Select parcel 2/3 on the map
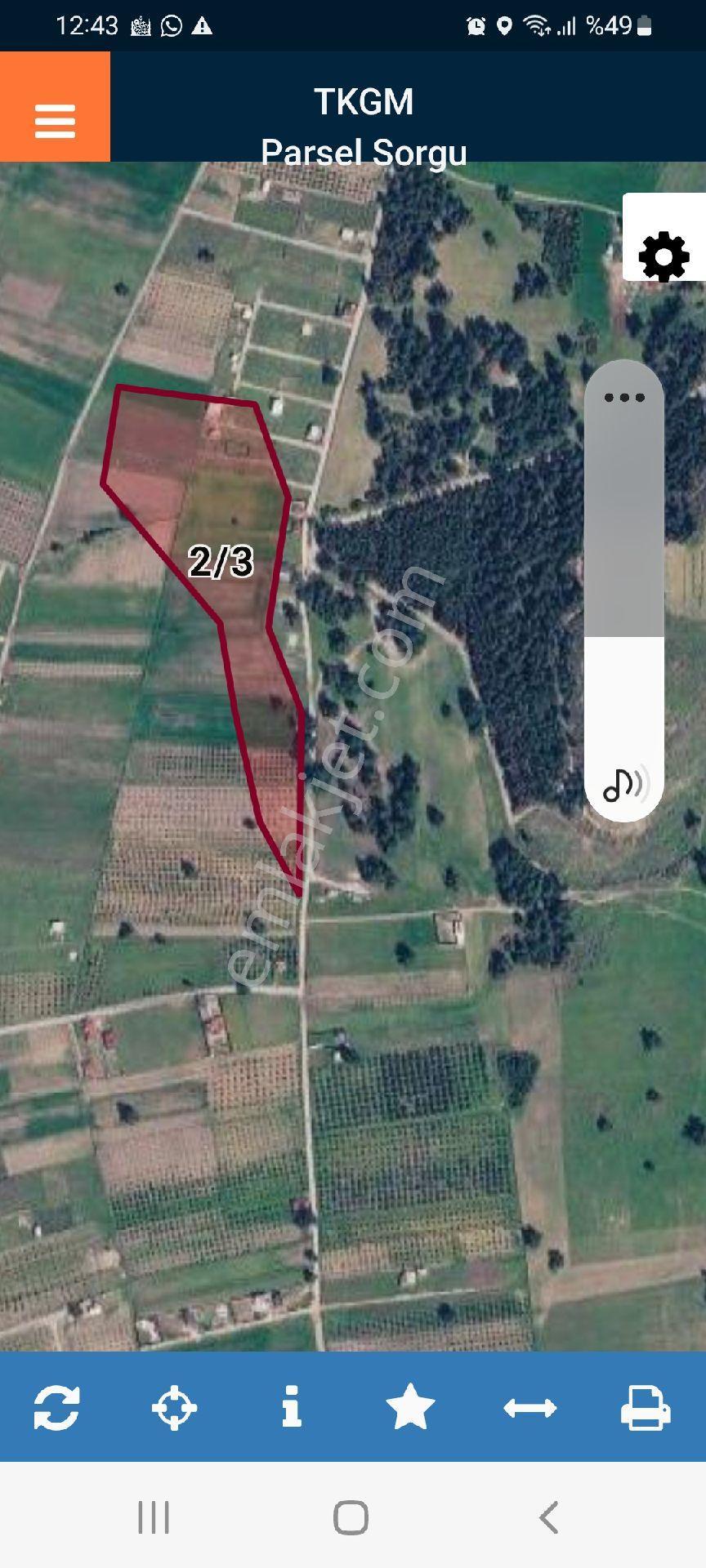Screen dimensions: 706x1568 click(221, 561)
